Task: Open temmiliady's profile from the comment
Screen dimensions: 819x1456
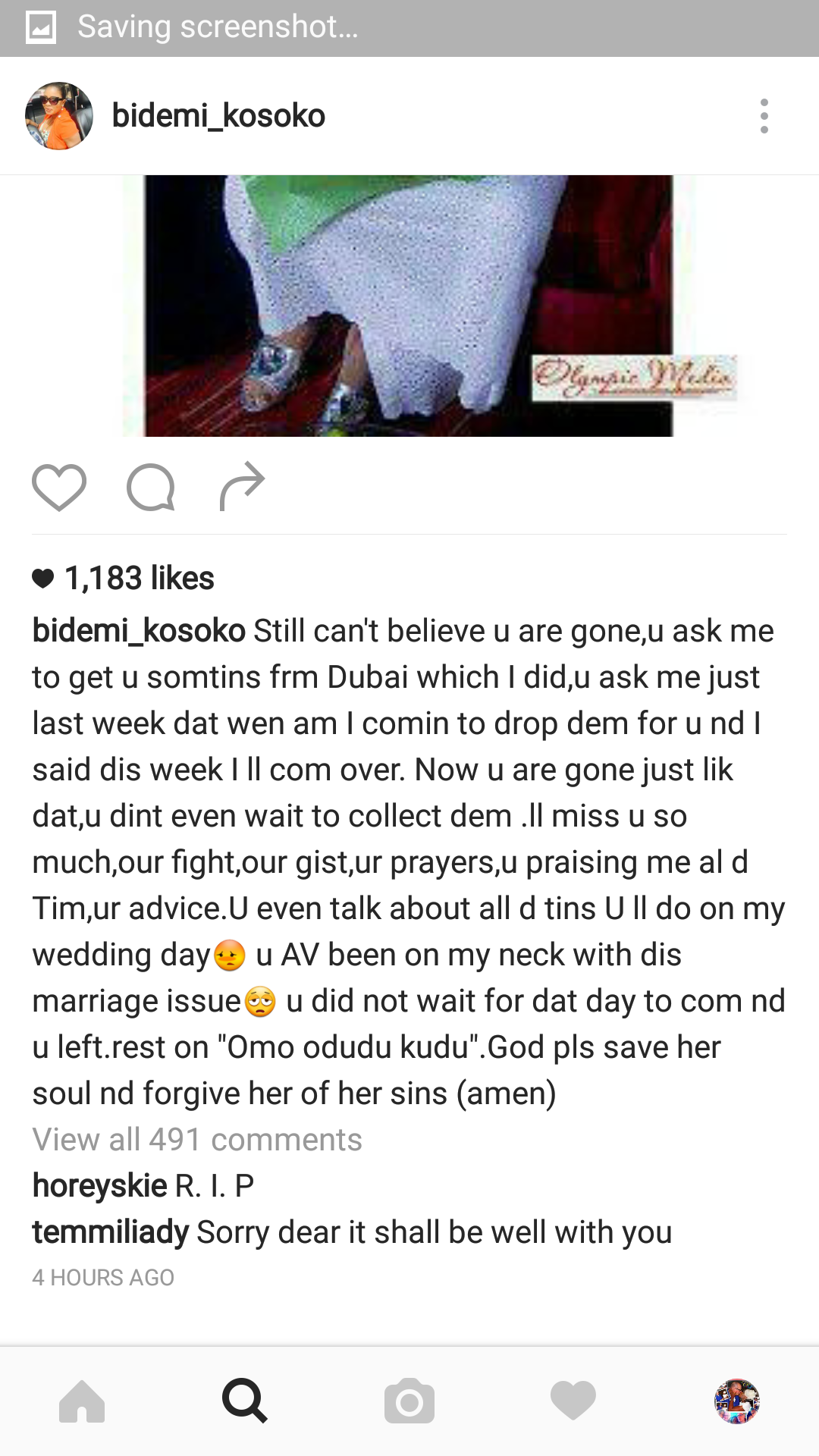Action: tap(110, 1232)
